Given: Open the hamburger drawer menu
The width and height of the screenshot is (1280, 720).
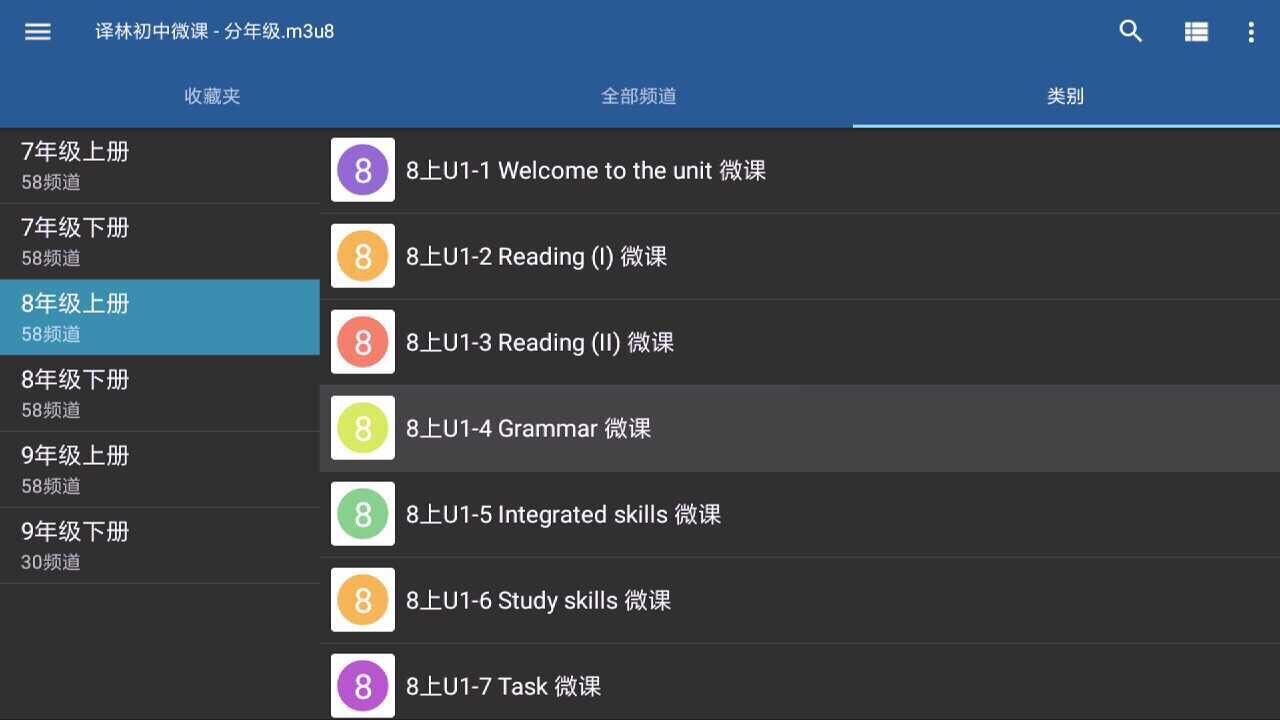Looking at the screenshot, I should tap(38, 32).
